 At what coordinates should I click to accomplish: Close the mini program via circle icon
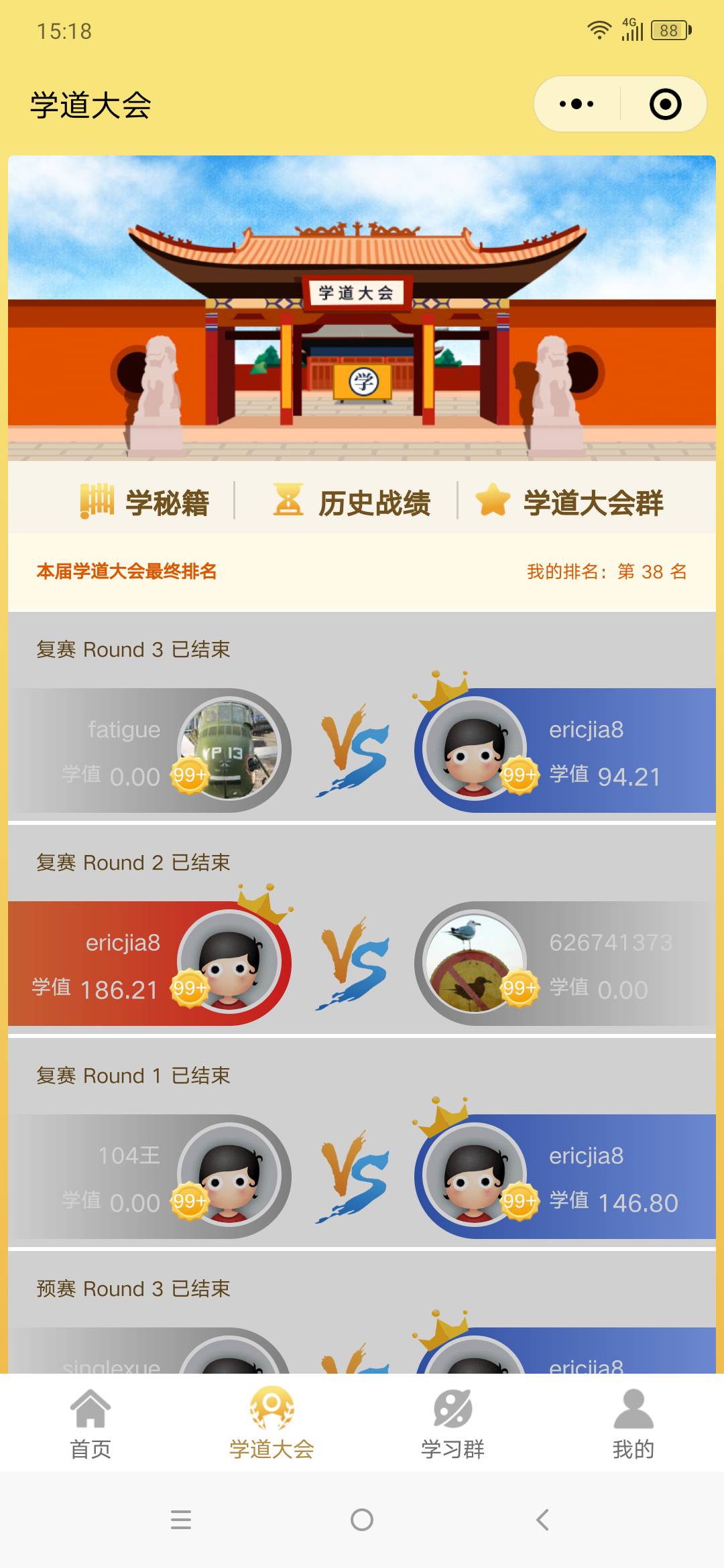pyautogui.click(x=665, y=105)
